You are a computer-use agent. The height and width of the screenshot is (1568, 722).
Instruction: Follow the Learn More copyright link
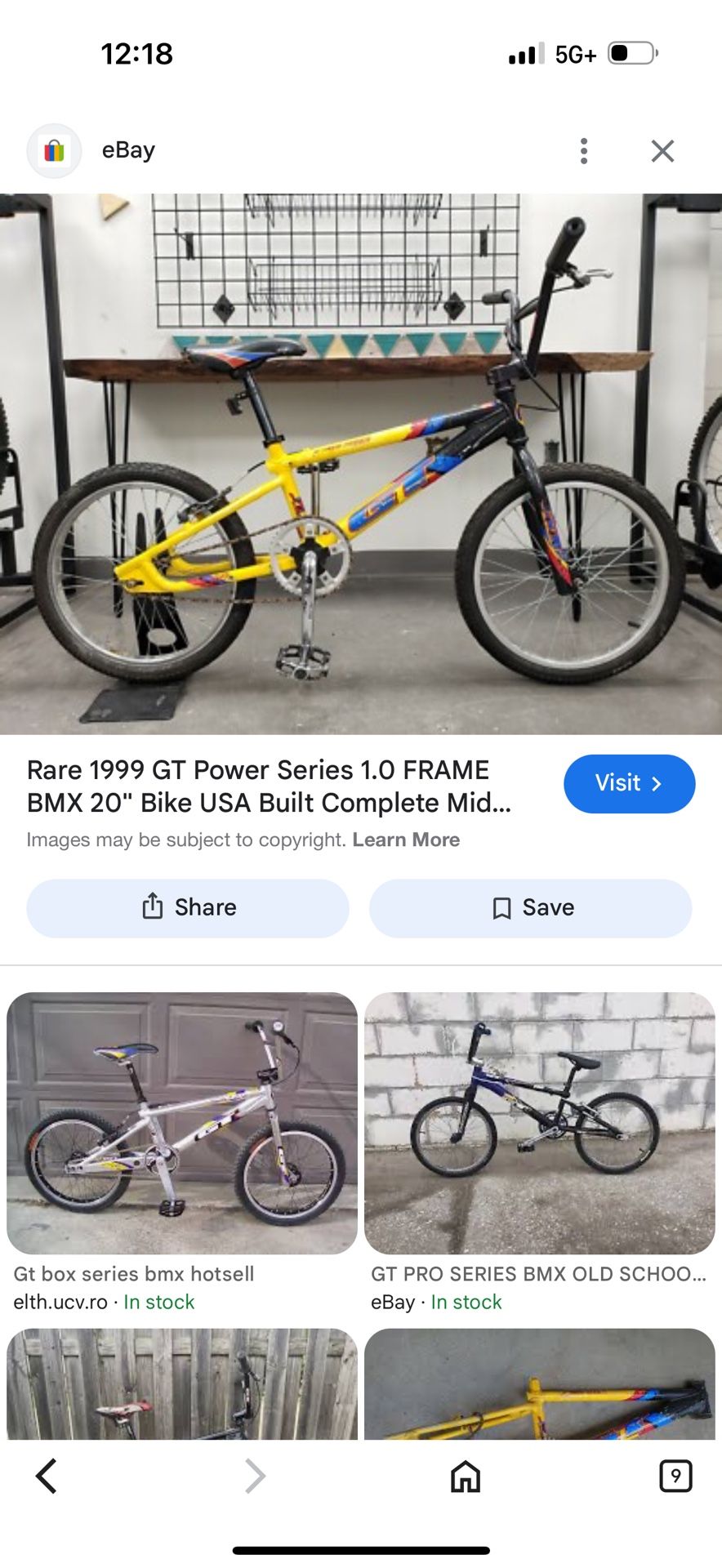pos(406,840)
